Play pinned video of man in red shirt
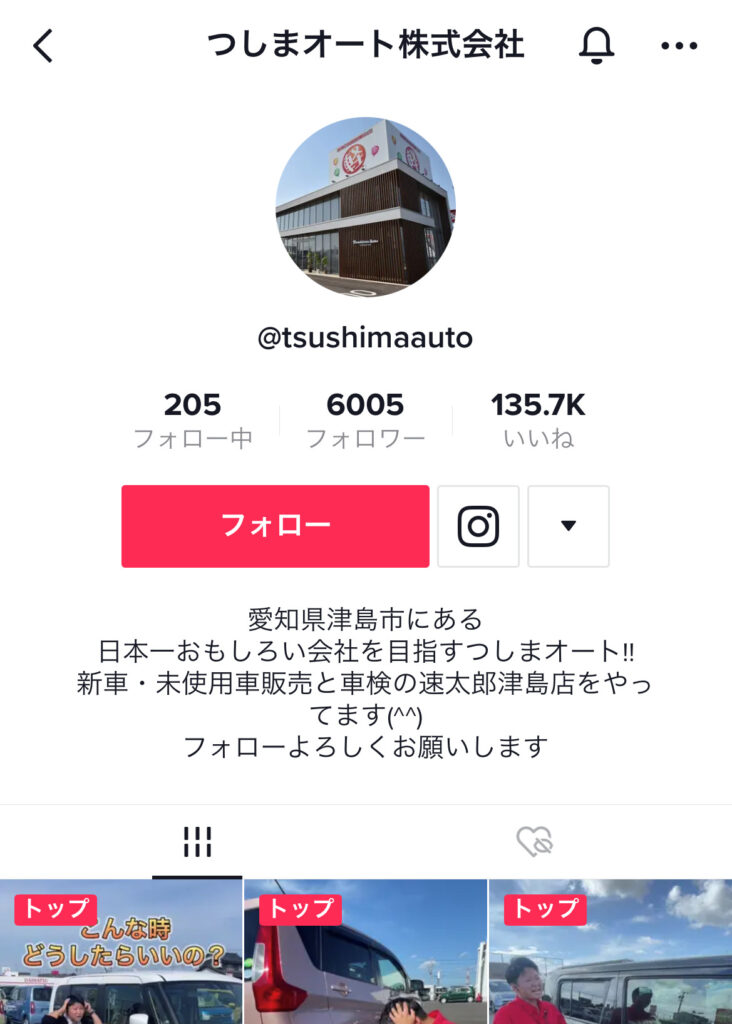Viewport: 732px width, 1024px height. coord(610,955)
